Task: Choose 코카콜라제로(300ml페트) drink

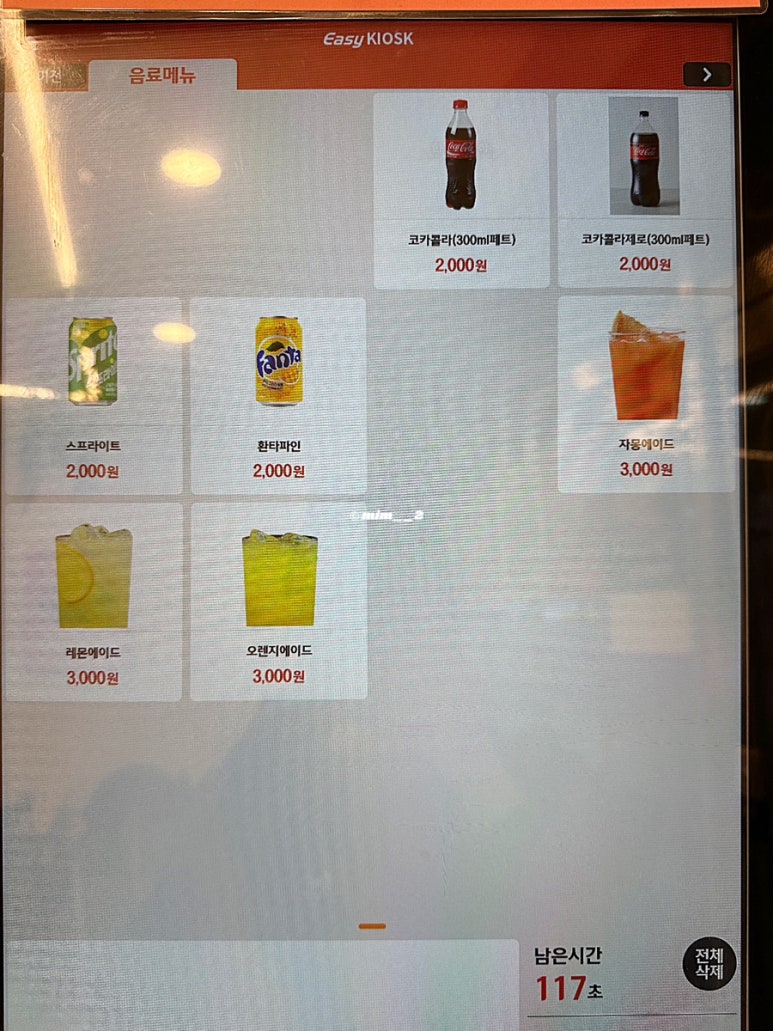Action: [645, 190]
